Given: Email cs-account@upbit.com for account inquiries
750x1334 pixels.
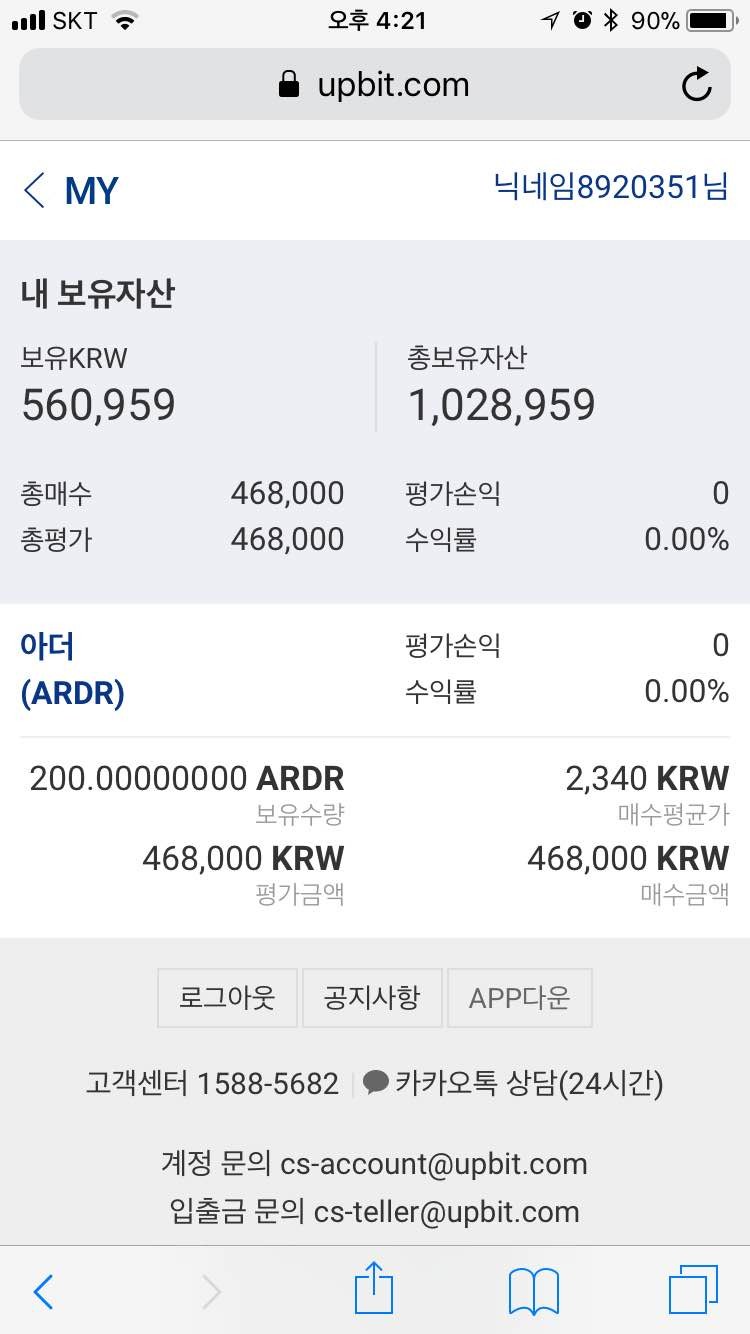Looking at the screenshot, I should tap(433, 1163).
